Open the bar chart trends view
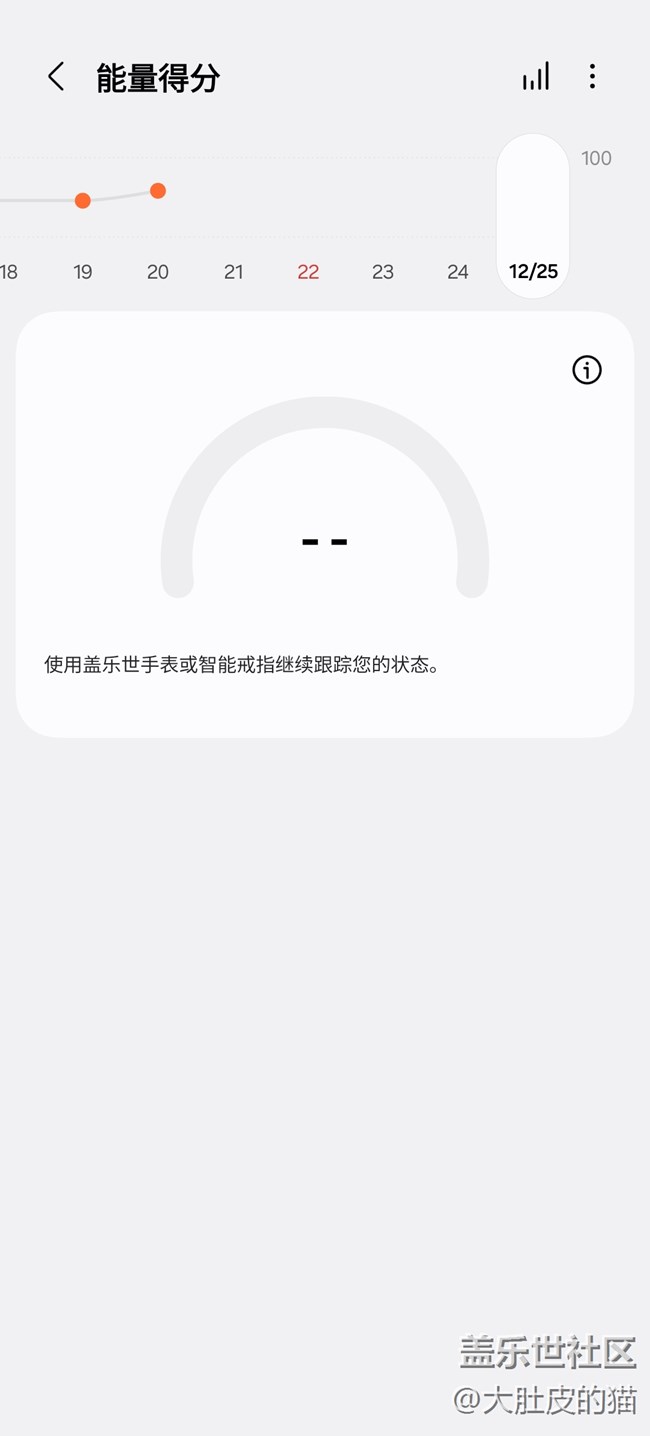This screenshot has height=1436, width=650. (x=536, y=77)
